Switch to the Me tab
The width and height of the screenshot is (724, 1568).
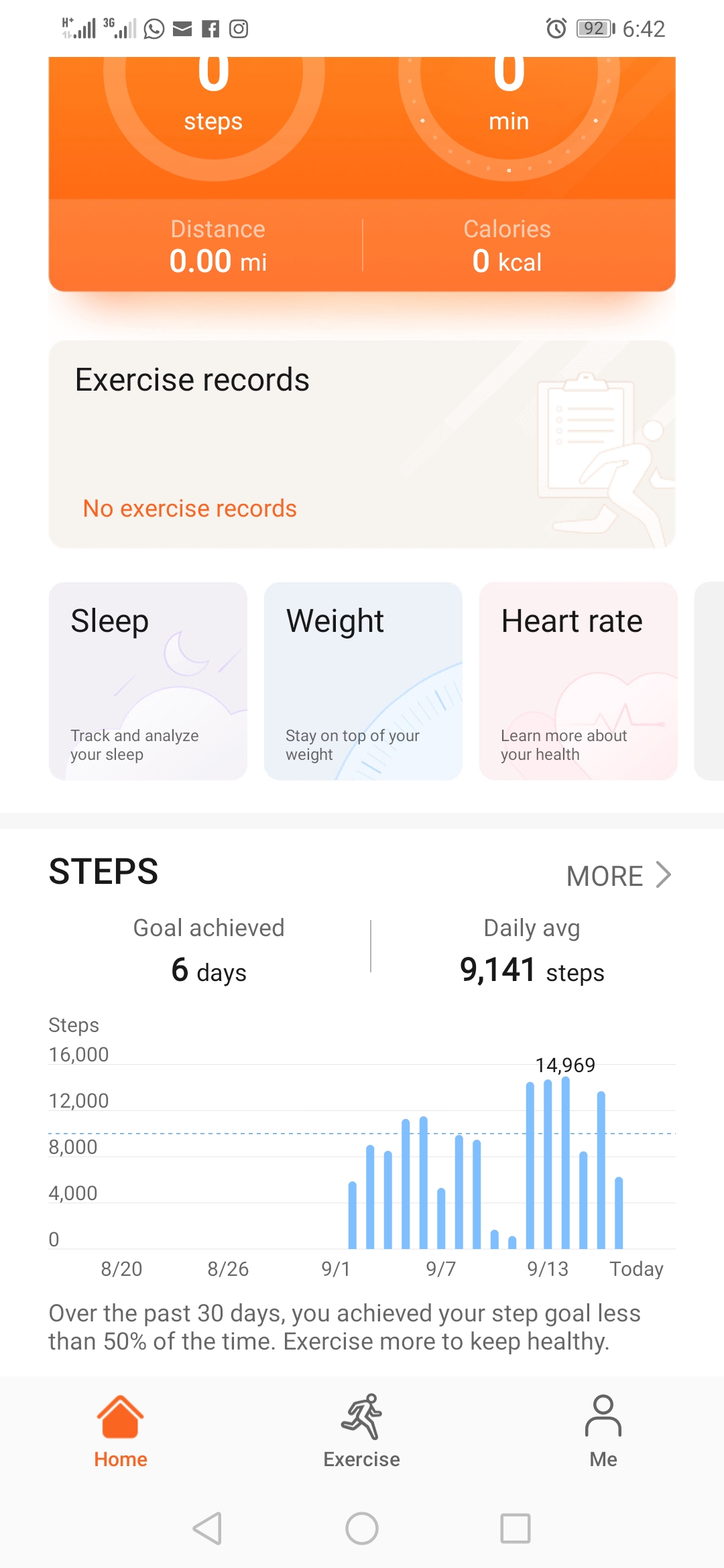point(603,1431)
